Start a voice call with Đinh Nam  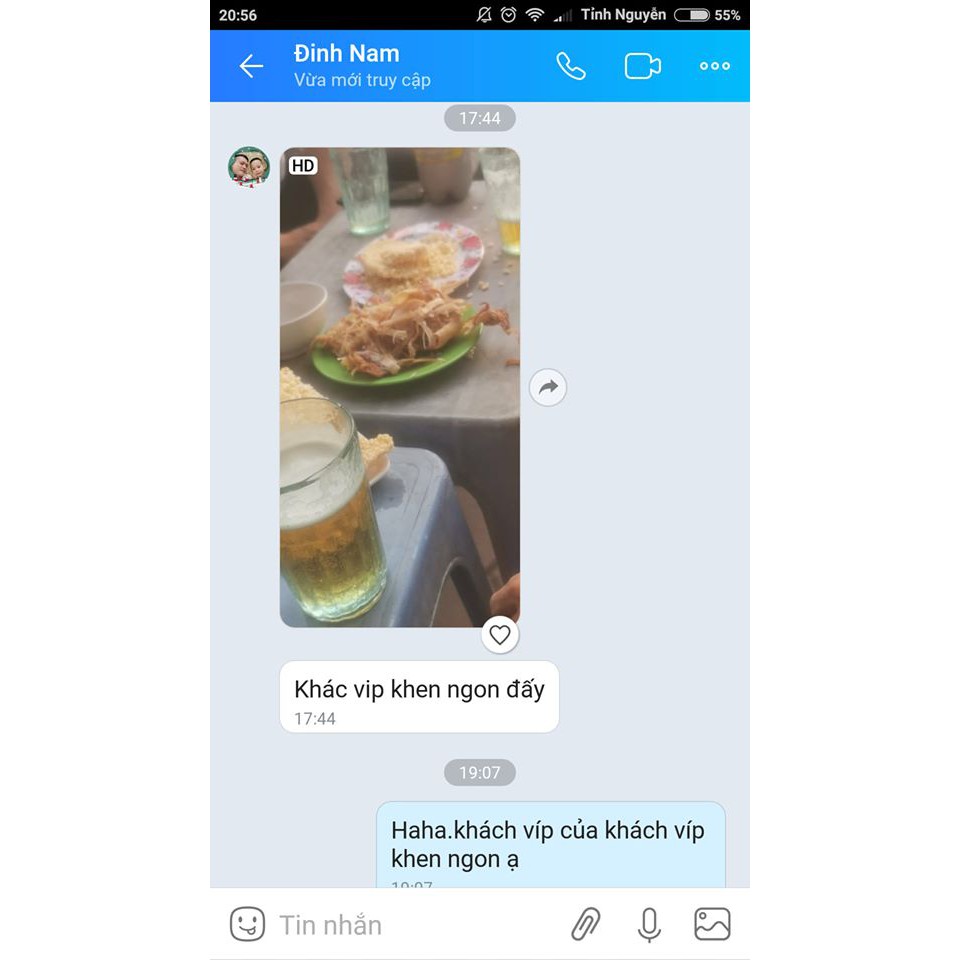(x=571, y=66)
